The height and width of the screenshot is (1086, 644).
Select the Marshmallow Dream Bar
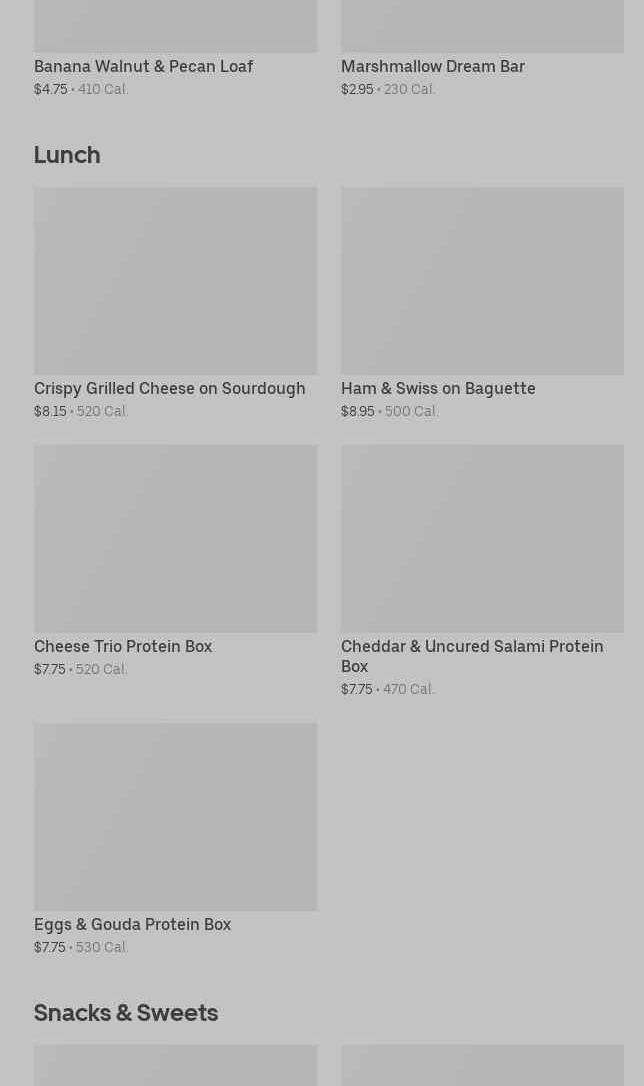[482, 48]
